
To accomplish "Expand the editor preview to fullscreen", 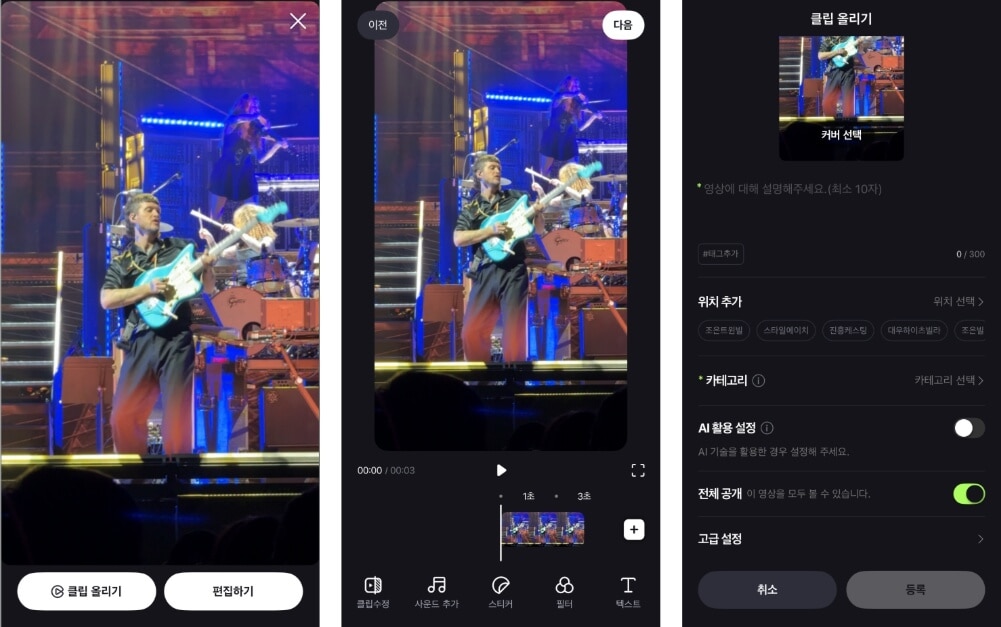I will click(638, 470).
